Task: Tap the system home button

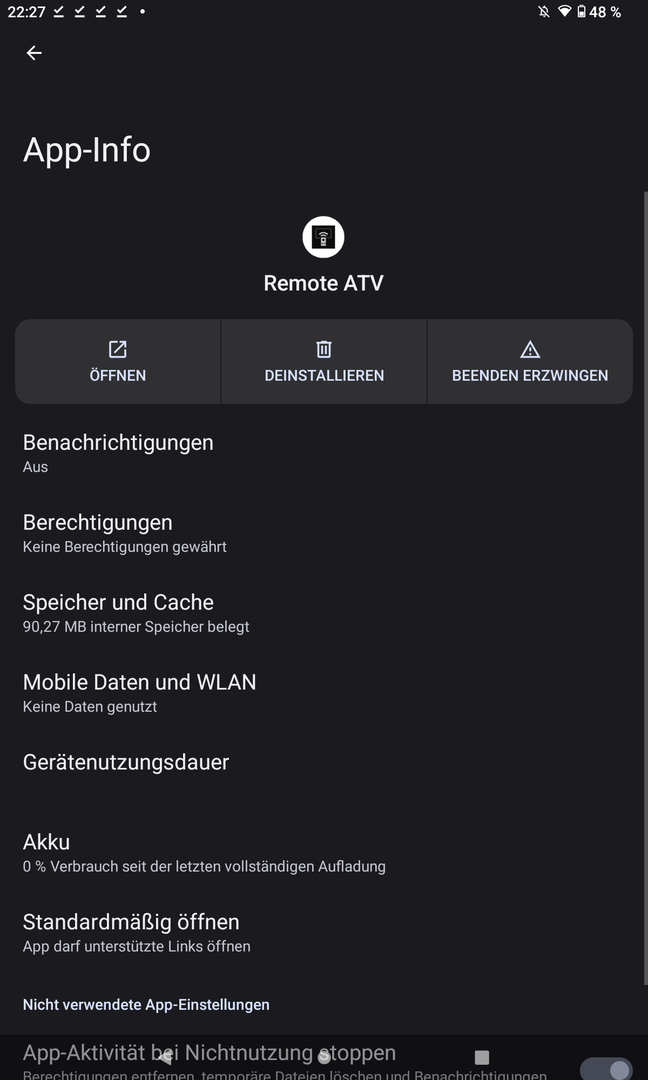Action: point(324,1057)
